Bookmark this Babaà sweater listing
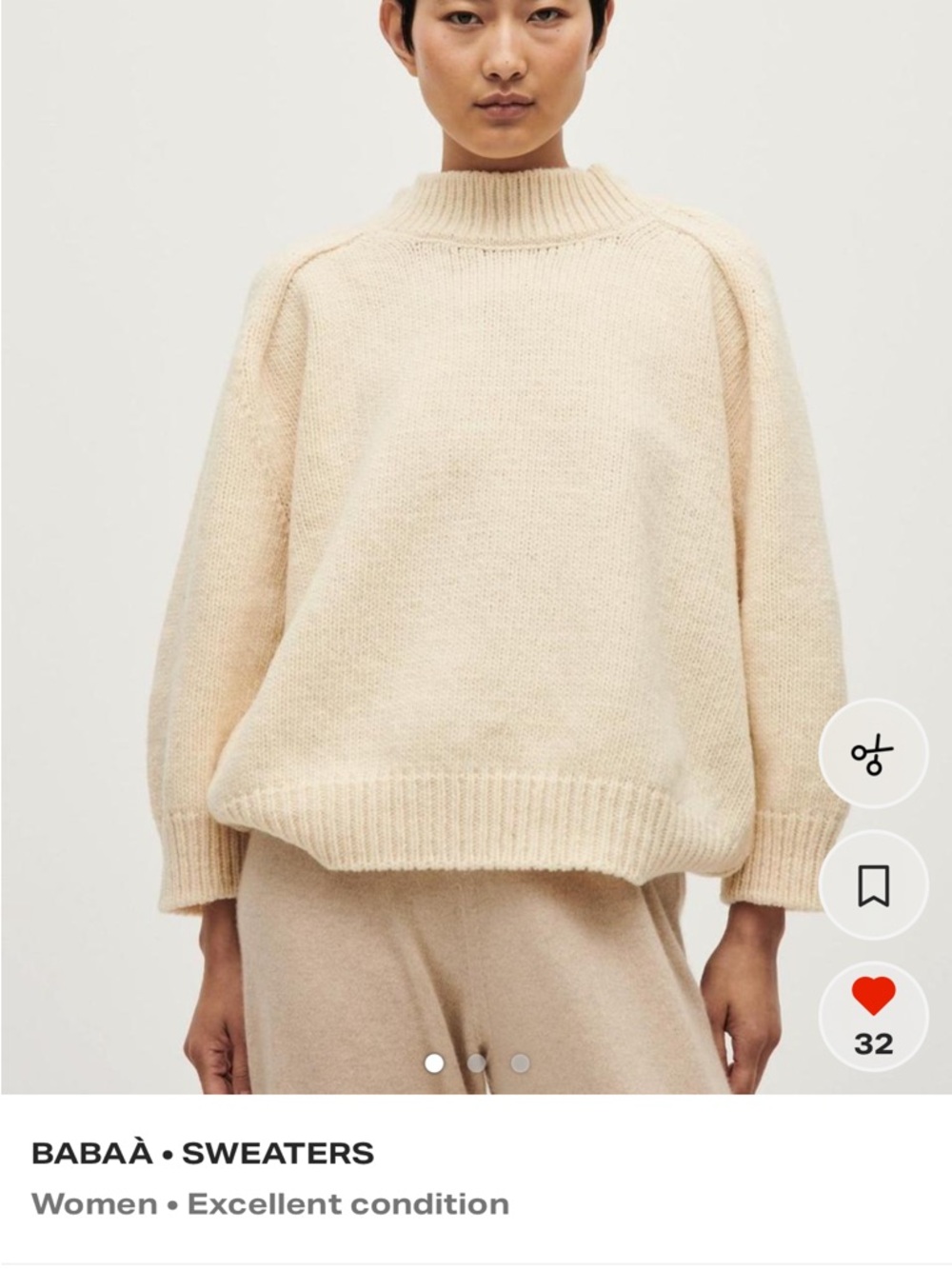Screen dimensions: 952x1269 pyautogui.click(x=873, y=885)
